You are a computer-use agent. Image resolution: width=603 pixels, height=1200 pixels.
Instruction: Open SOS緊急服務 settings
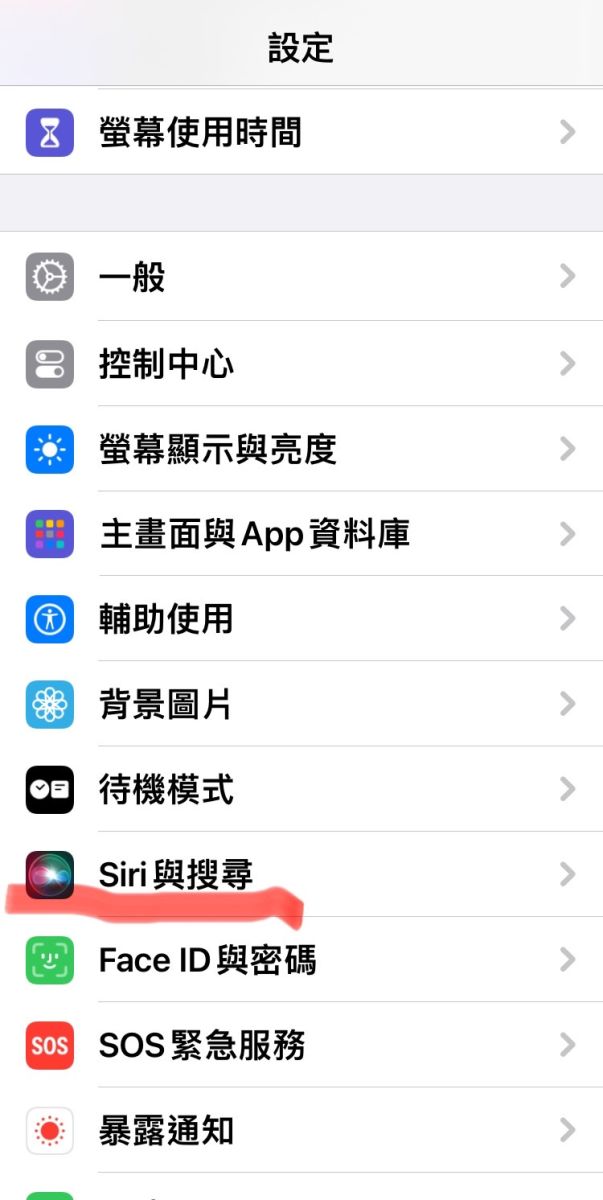pos(301,1044)
